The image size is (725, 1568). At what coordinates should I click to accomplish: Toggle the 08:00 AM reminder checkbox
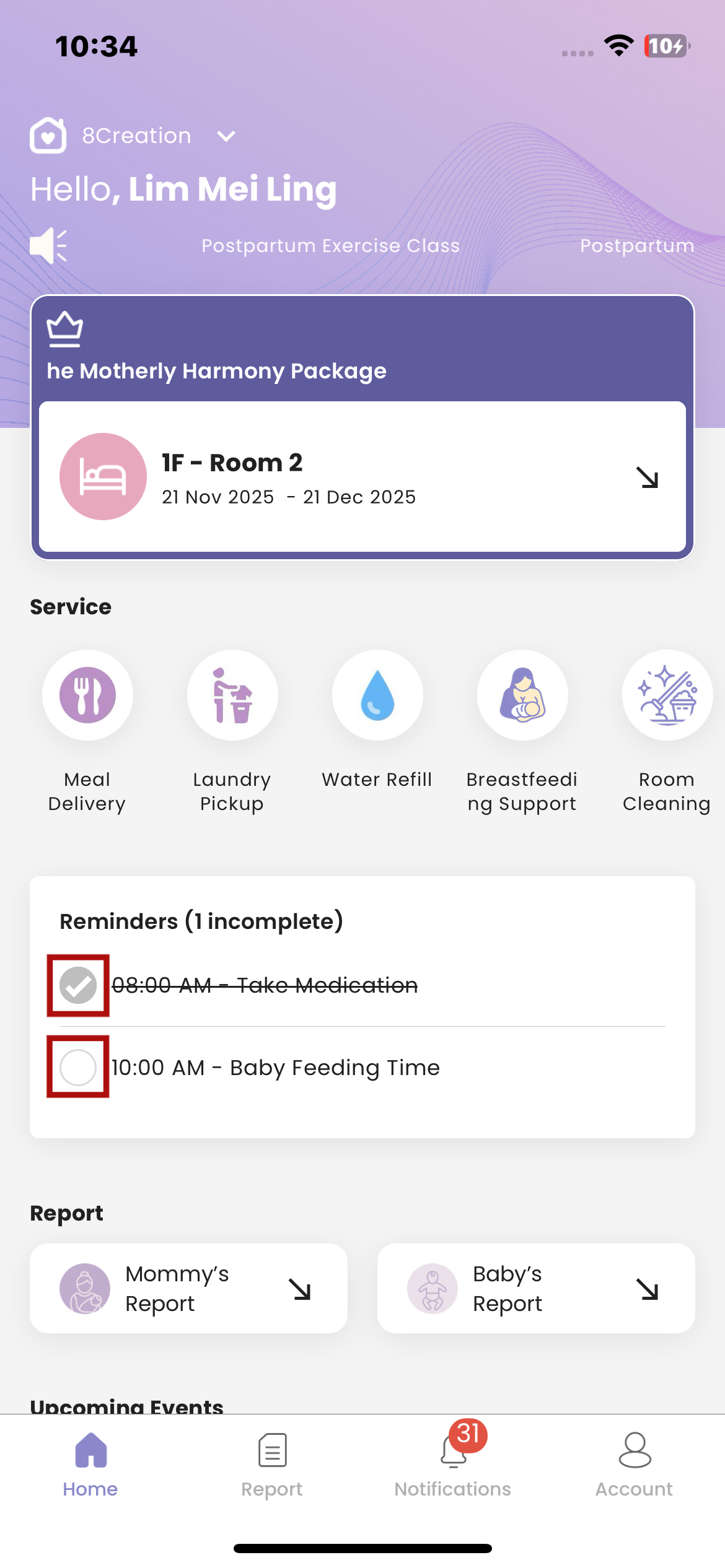[77, 985]
